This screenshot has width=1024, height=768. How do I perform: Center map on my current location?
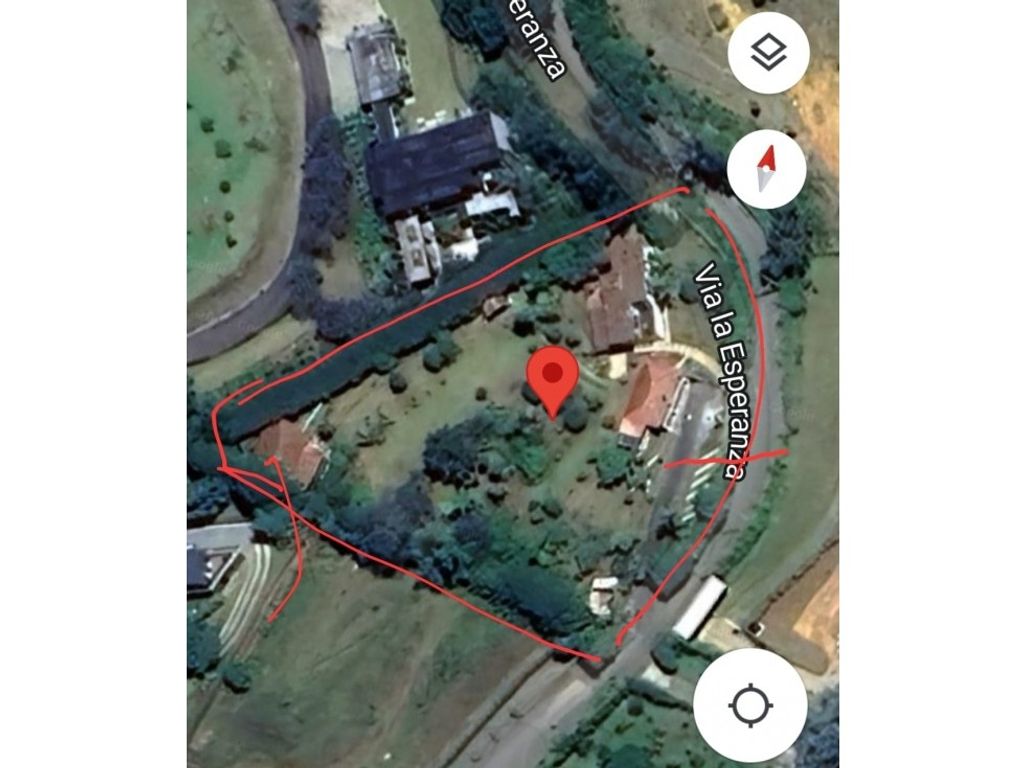click(750, 705)
